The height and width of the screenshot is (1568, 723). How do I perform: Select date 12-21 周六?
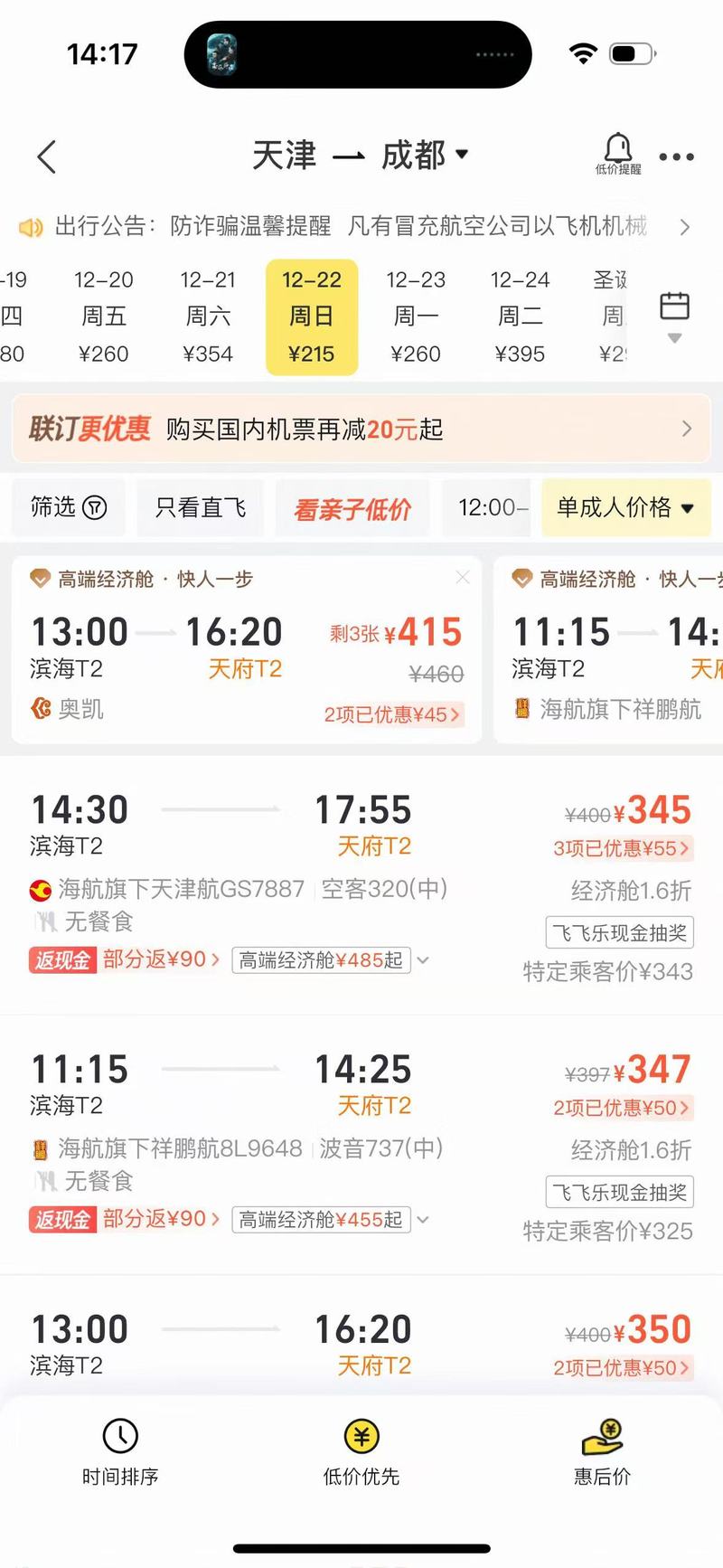pos(208,316)
